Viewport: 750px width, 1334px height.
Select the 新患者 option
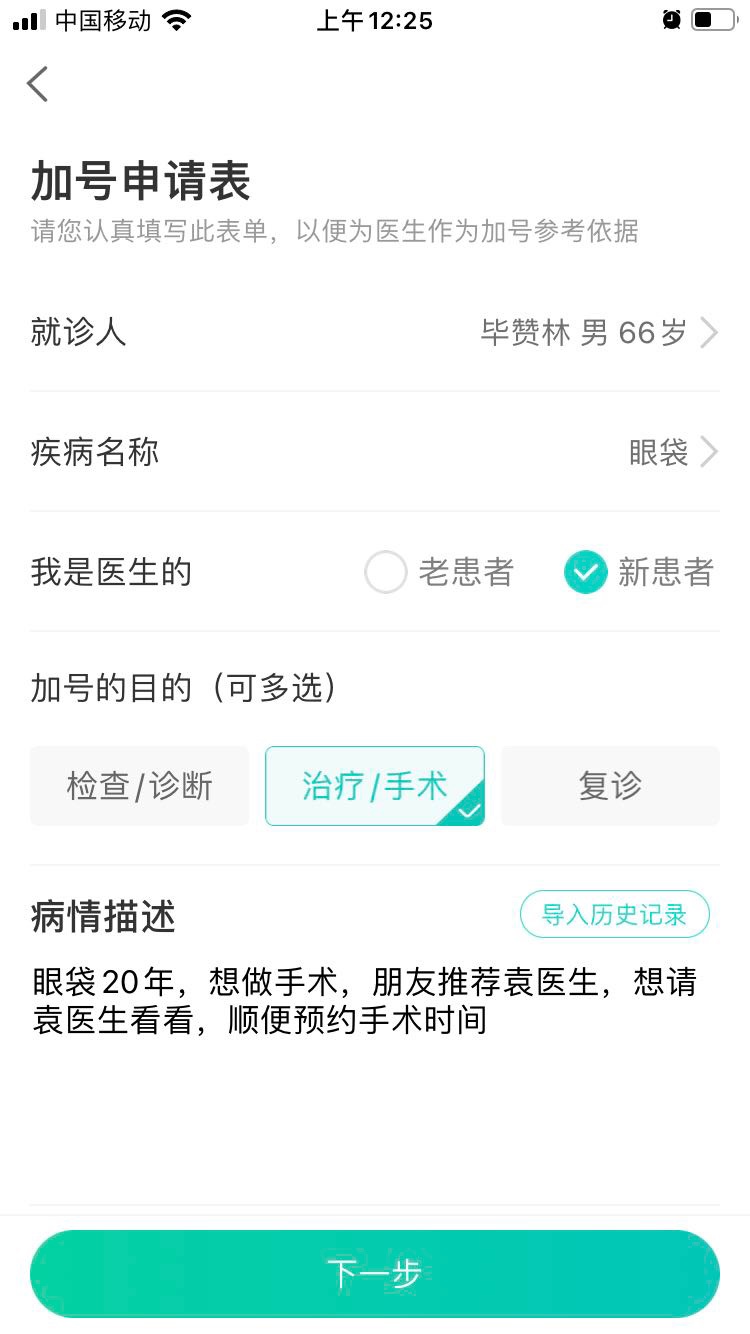(639, 572)
